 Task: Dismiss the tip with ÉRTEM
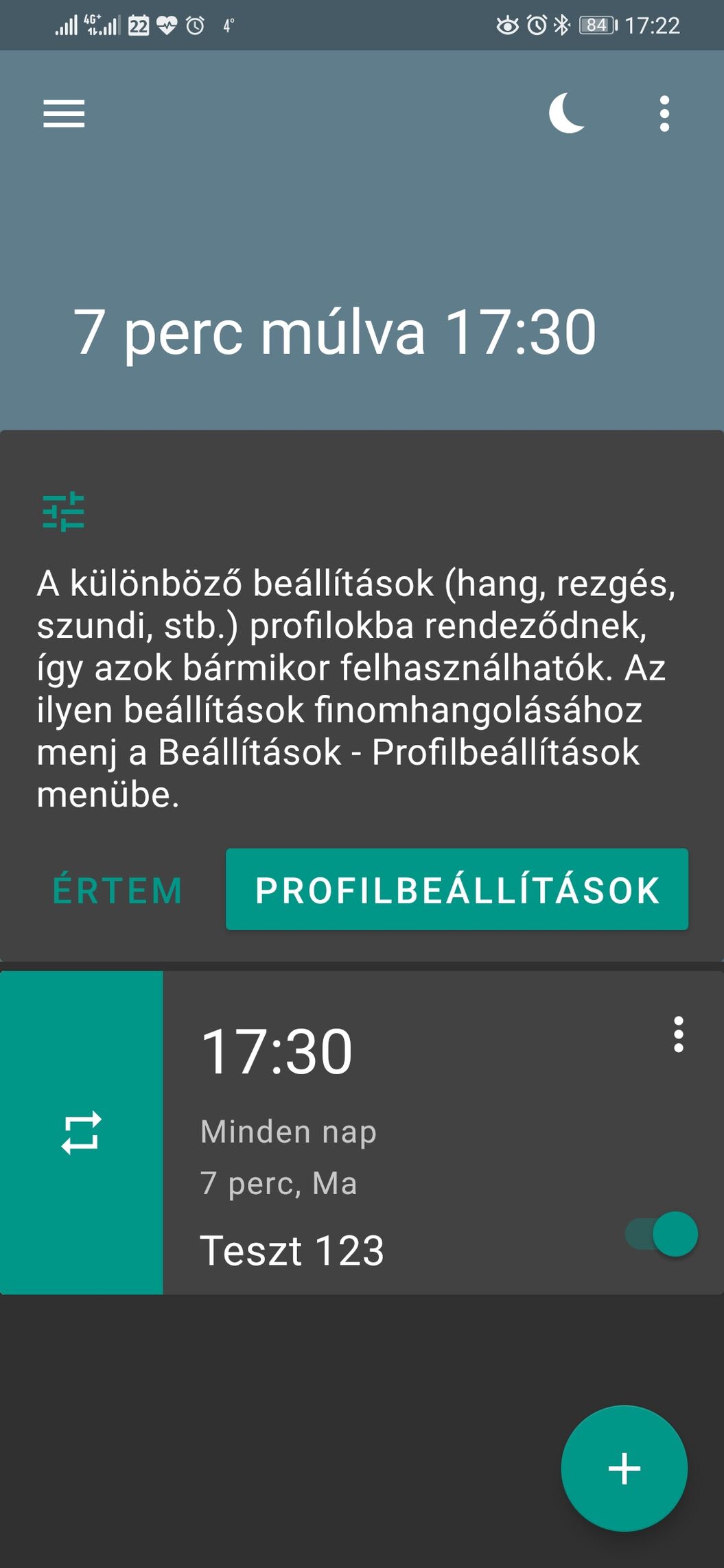(117, 890)
